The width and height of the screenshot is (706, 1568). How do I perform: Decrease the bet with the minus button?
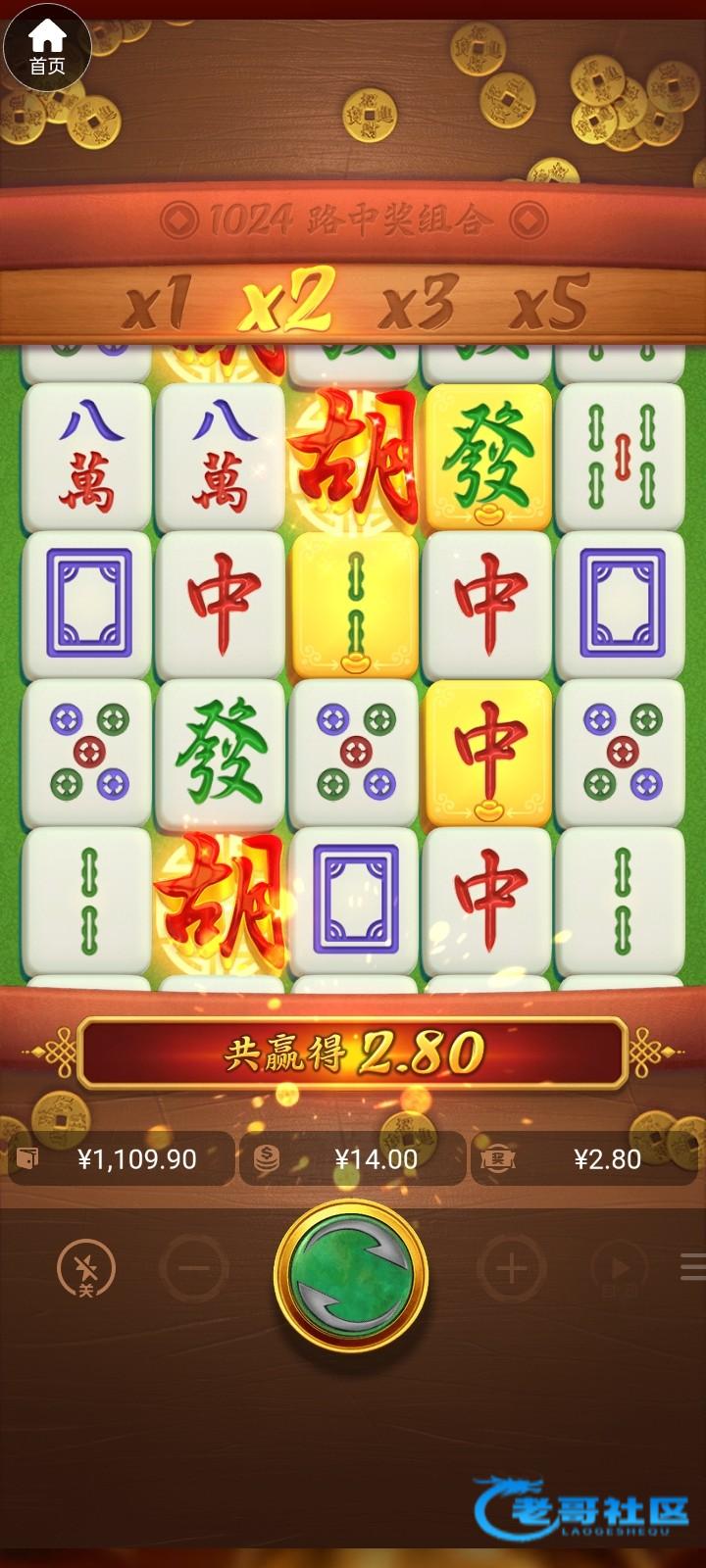pos(194,1269)
